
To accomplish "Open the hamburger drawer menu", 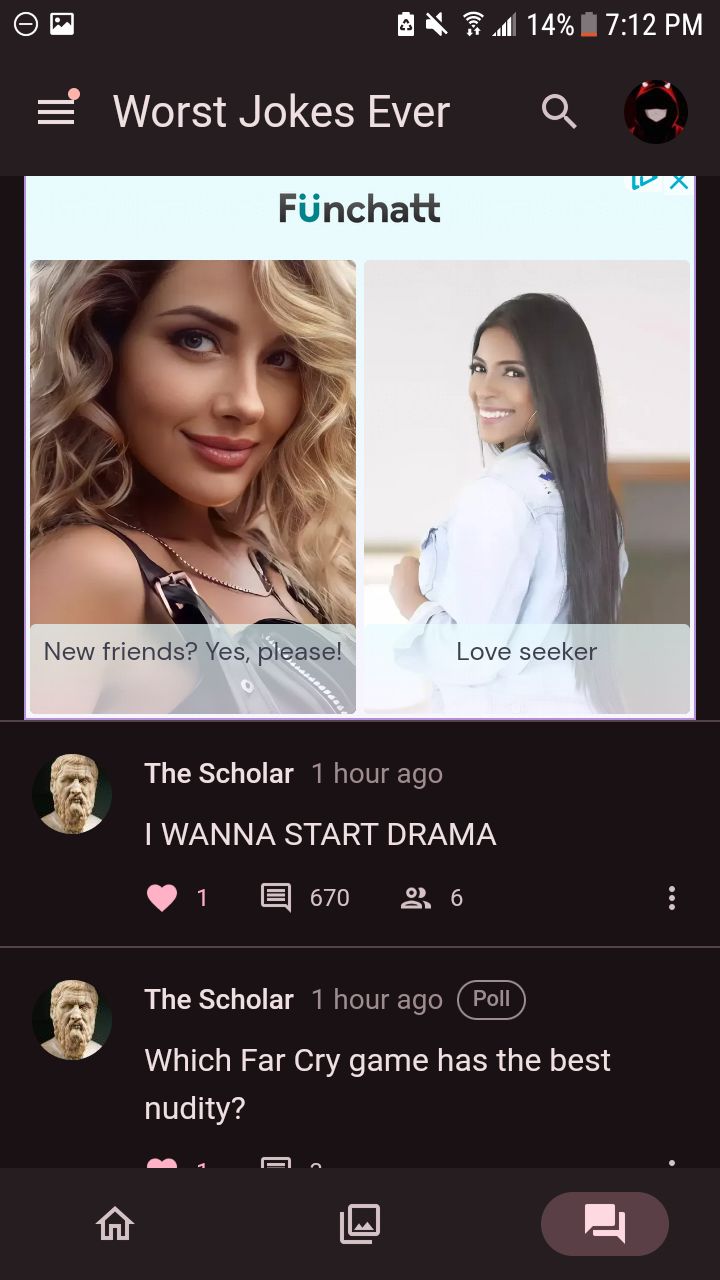I will (57, 112).
